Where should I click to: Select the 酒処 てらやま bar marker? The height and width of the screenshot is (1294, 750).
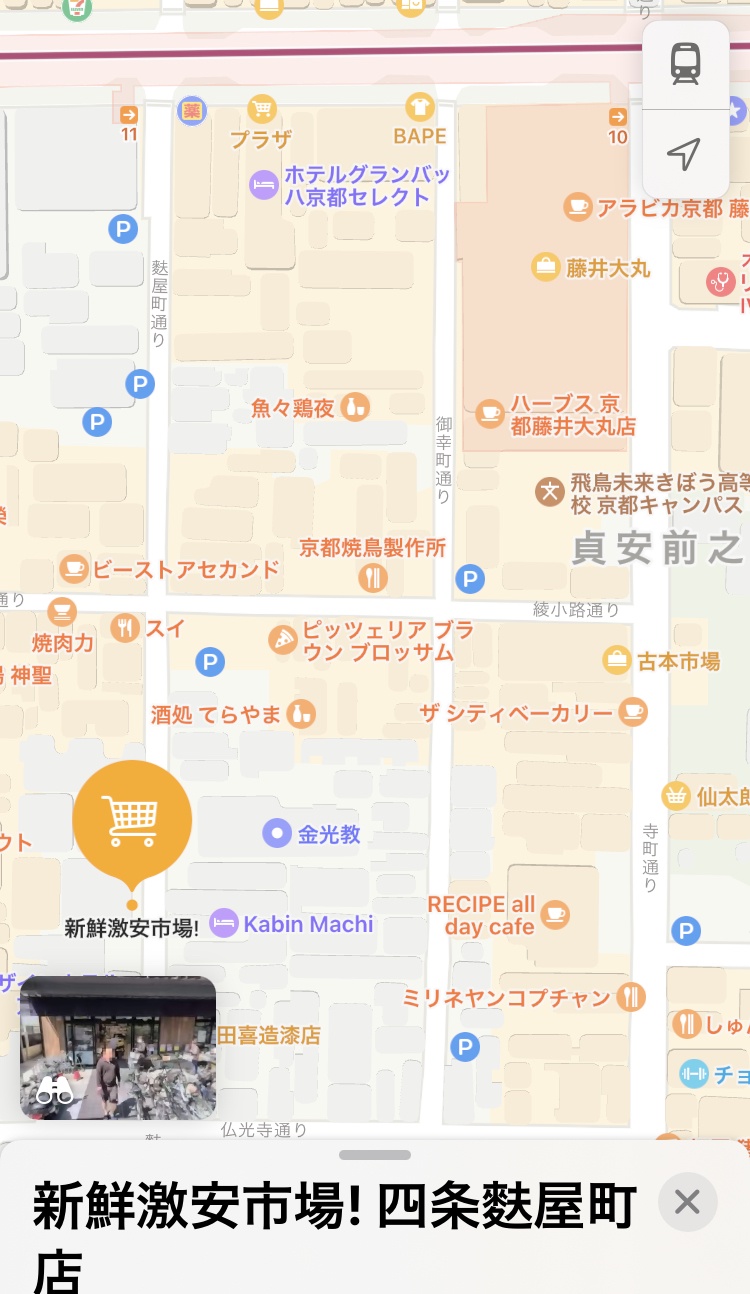[301, 713]
